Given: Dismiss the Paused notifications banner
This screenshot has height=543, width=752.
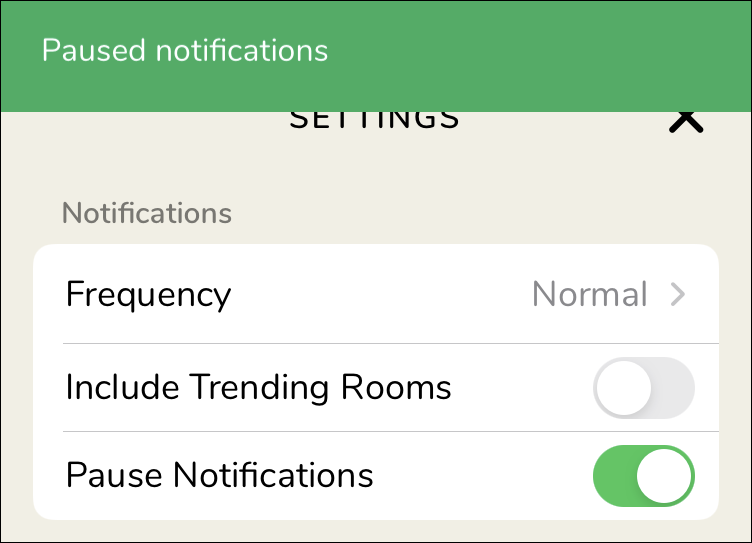Looking at the screenshot, I should (x=376, y=52).
